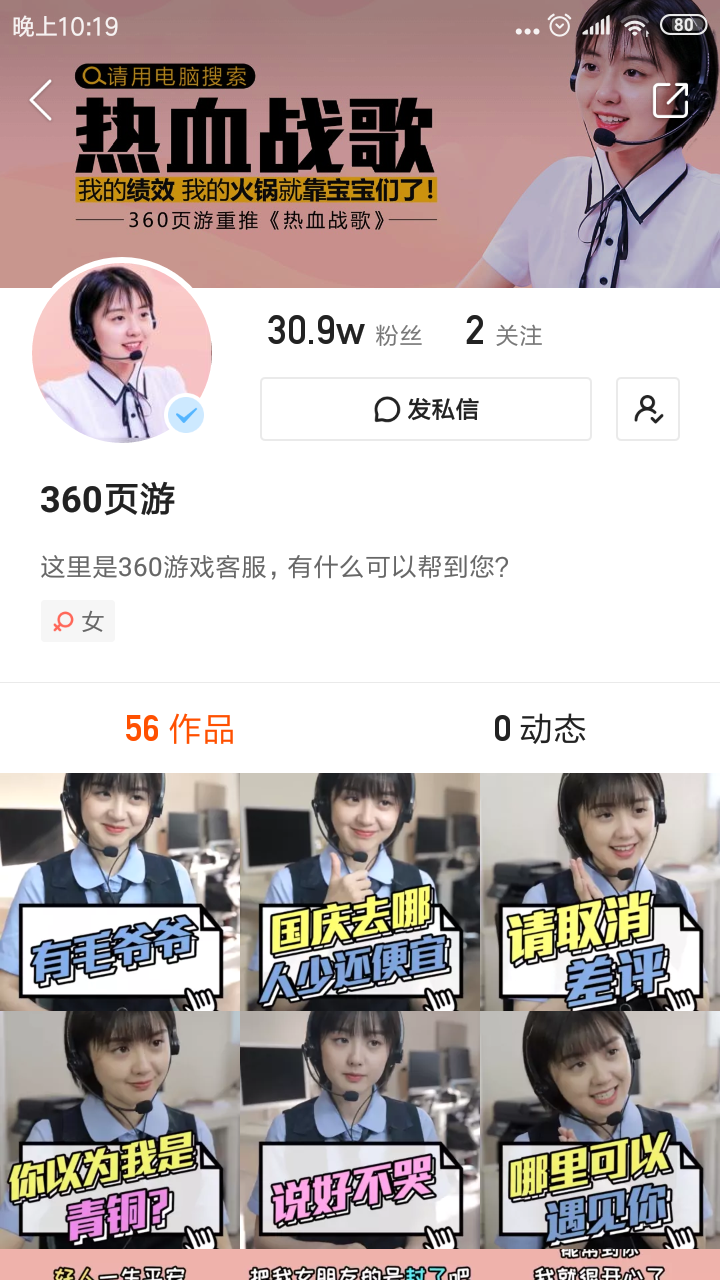Share this profile via the top-right icon
This screenshot has height=1280, width=720.
(670, 100)
